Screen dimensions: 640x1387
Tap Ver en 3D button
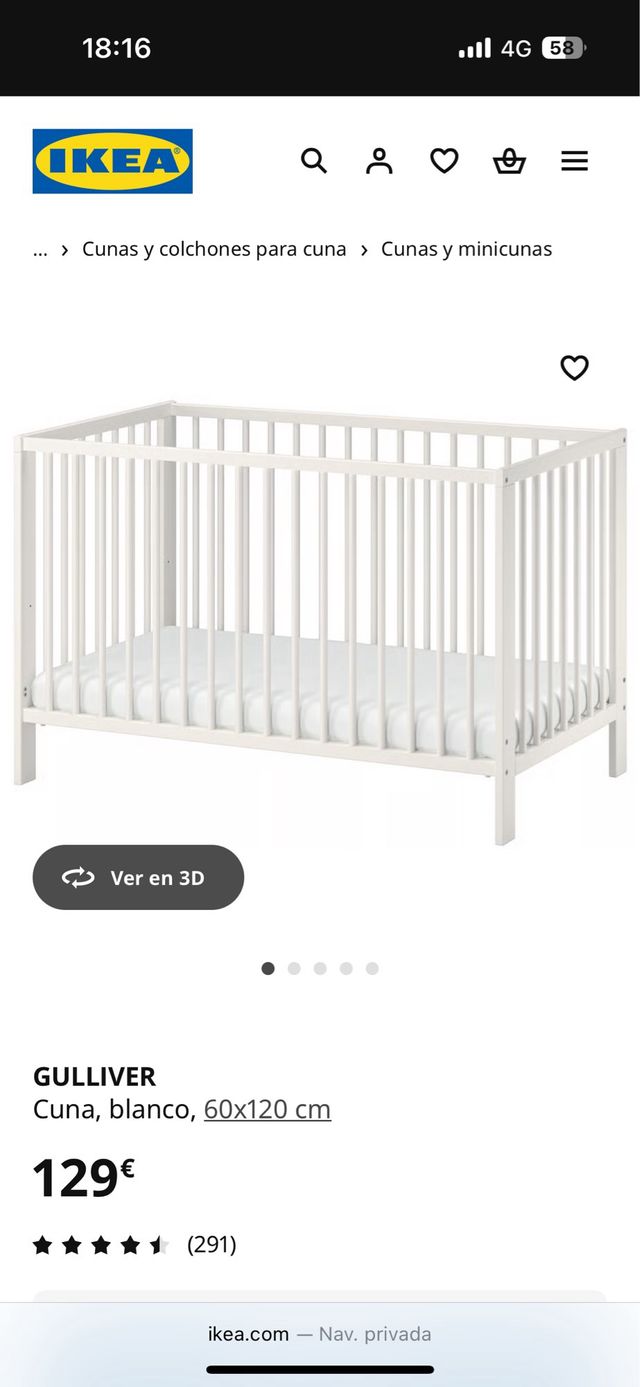[x=138, y=877]
